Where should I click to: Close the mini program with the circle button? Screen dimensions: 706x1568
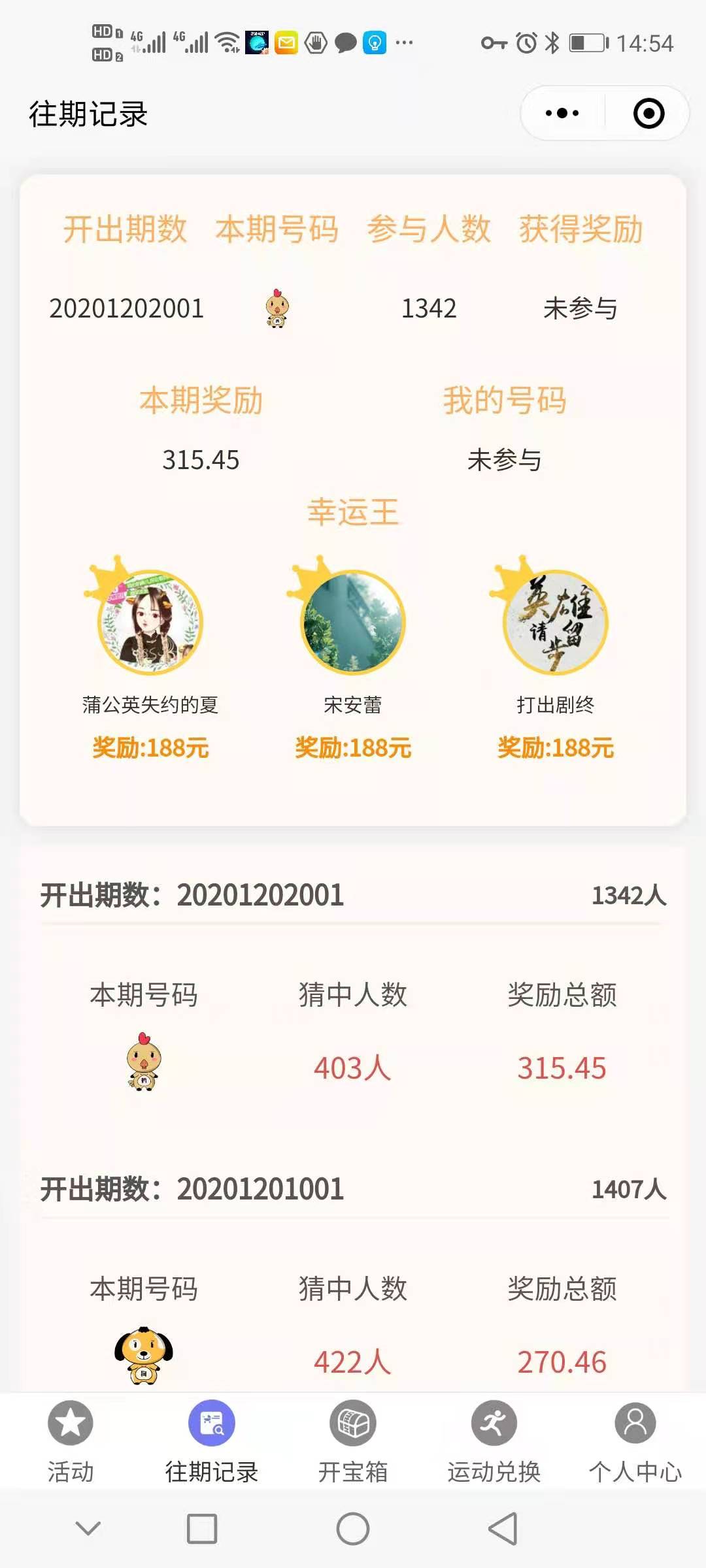[x=648, y=114]
